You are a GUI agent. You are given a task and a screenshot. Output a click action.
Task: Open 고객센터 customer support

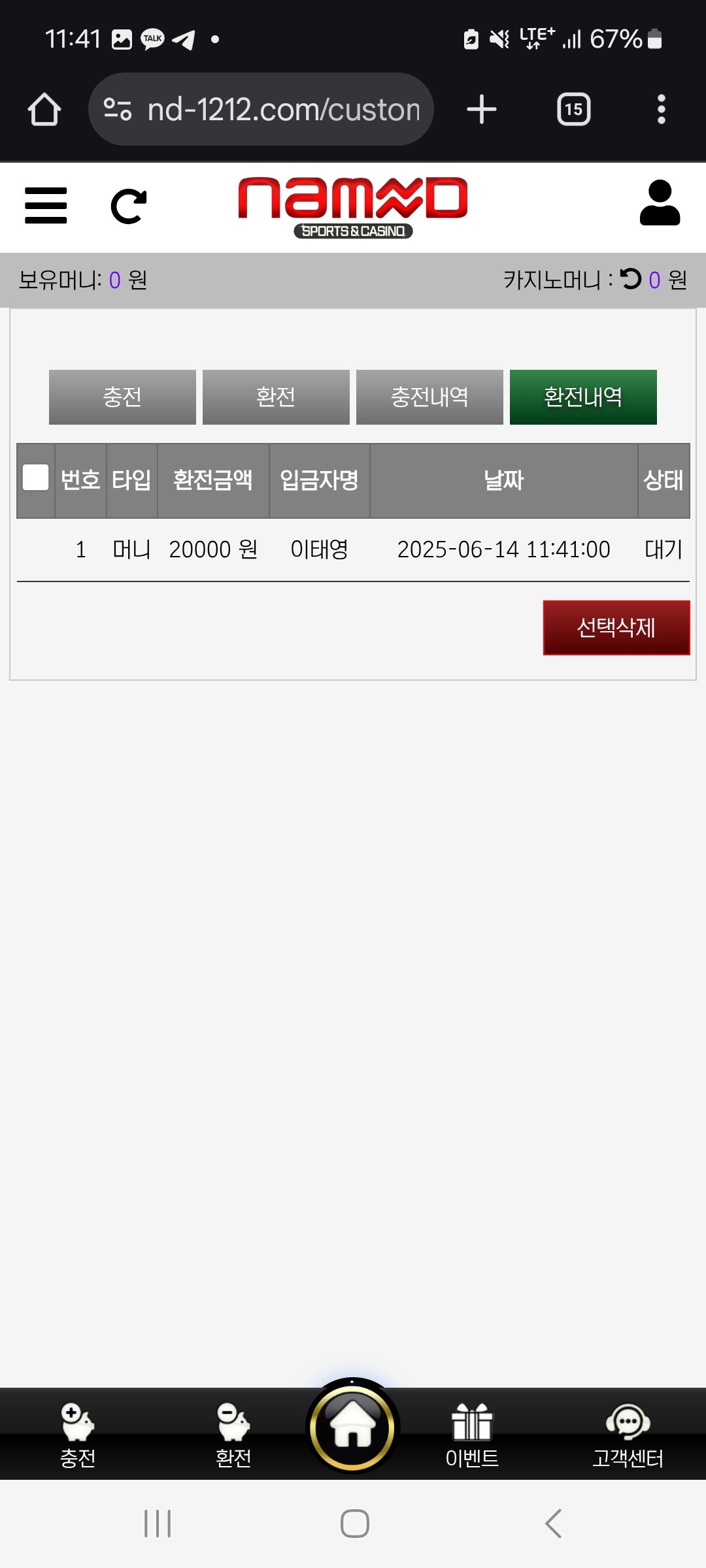(628, 1435)
